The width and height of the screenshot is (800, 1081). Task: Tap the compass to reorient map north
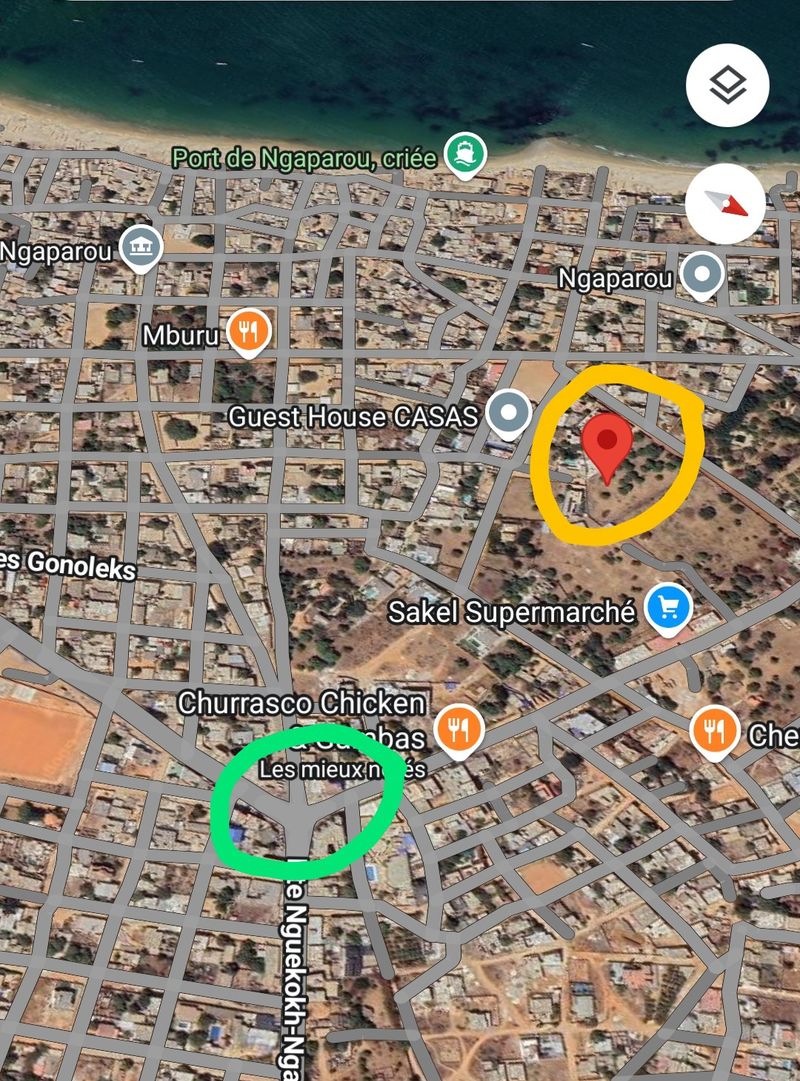(x=727, y=204)
